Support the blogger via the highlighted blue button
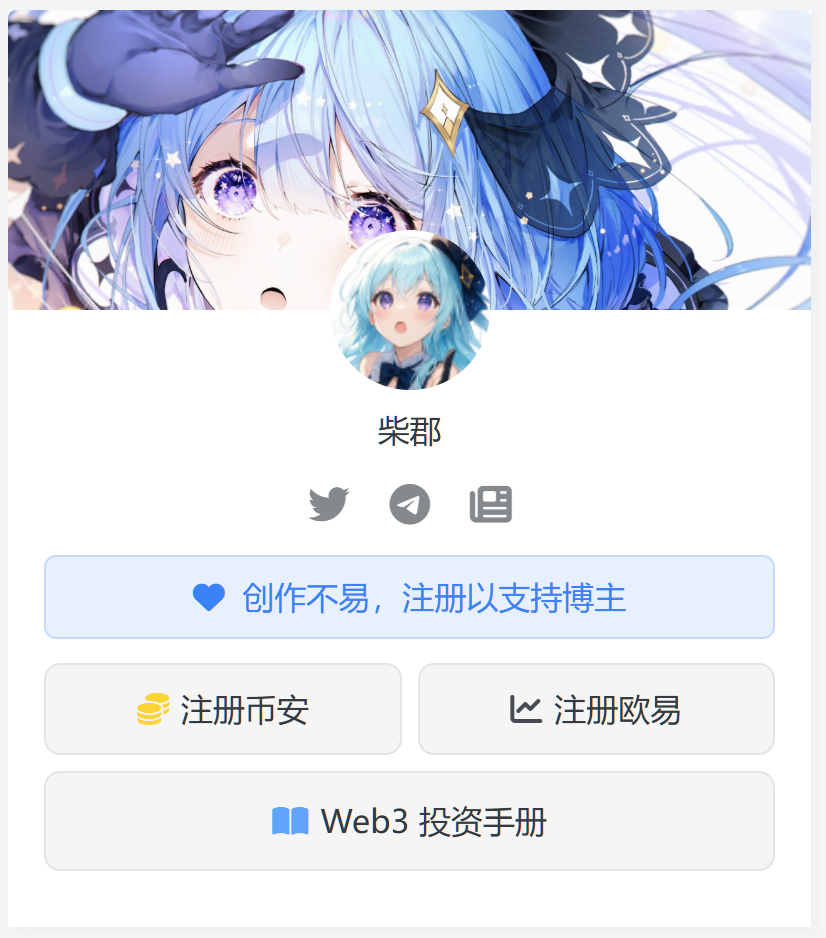 point(409,597)
